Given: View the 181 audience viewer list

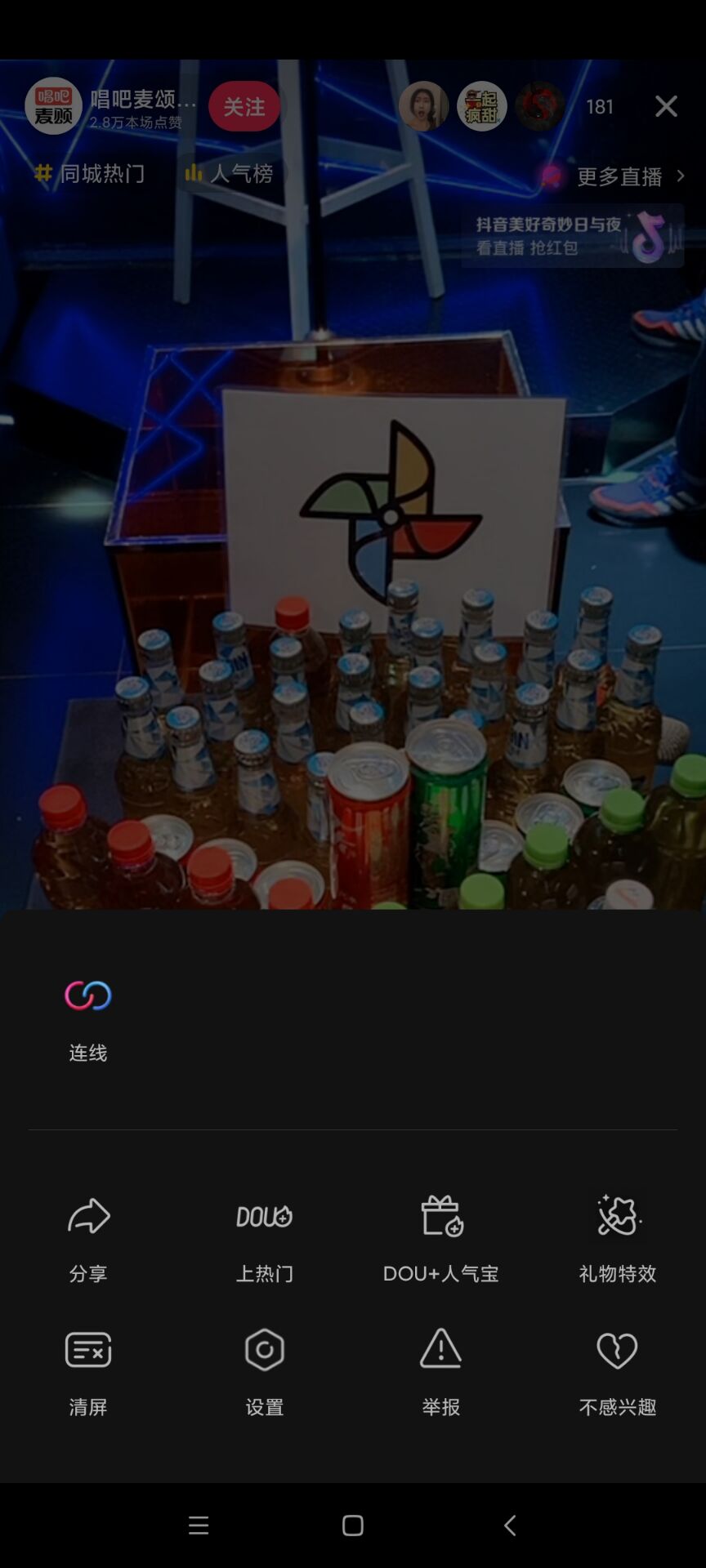Looking at the screenshot, I should point(599,106).
